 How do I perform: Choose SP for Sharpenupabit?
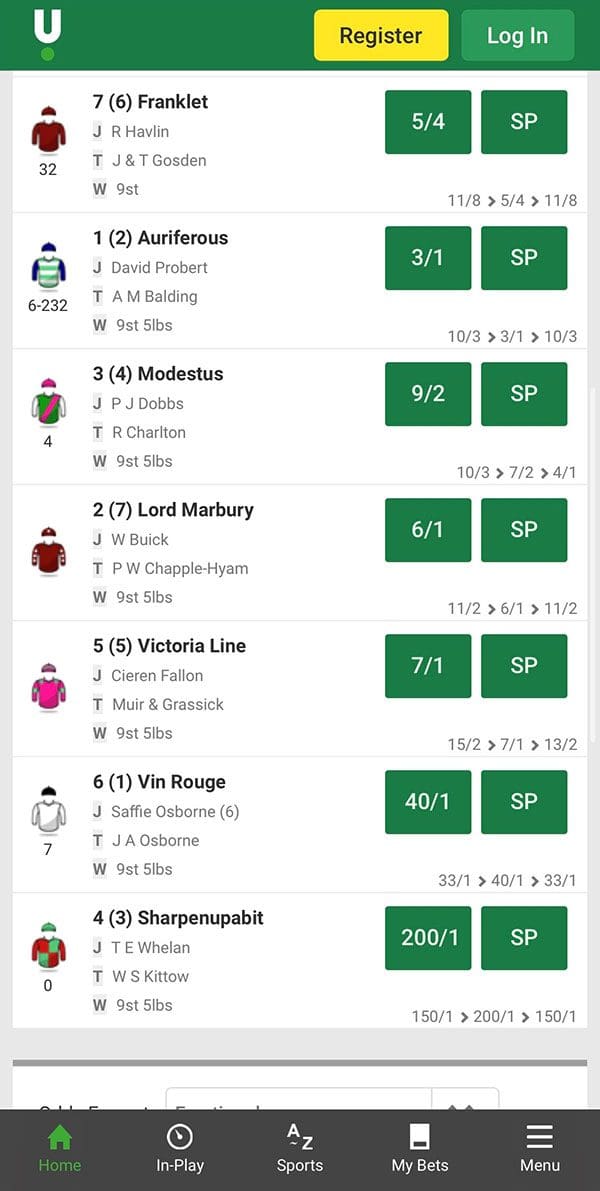[x=524, y=938]
